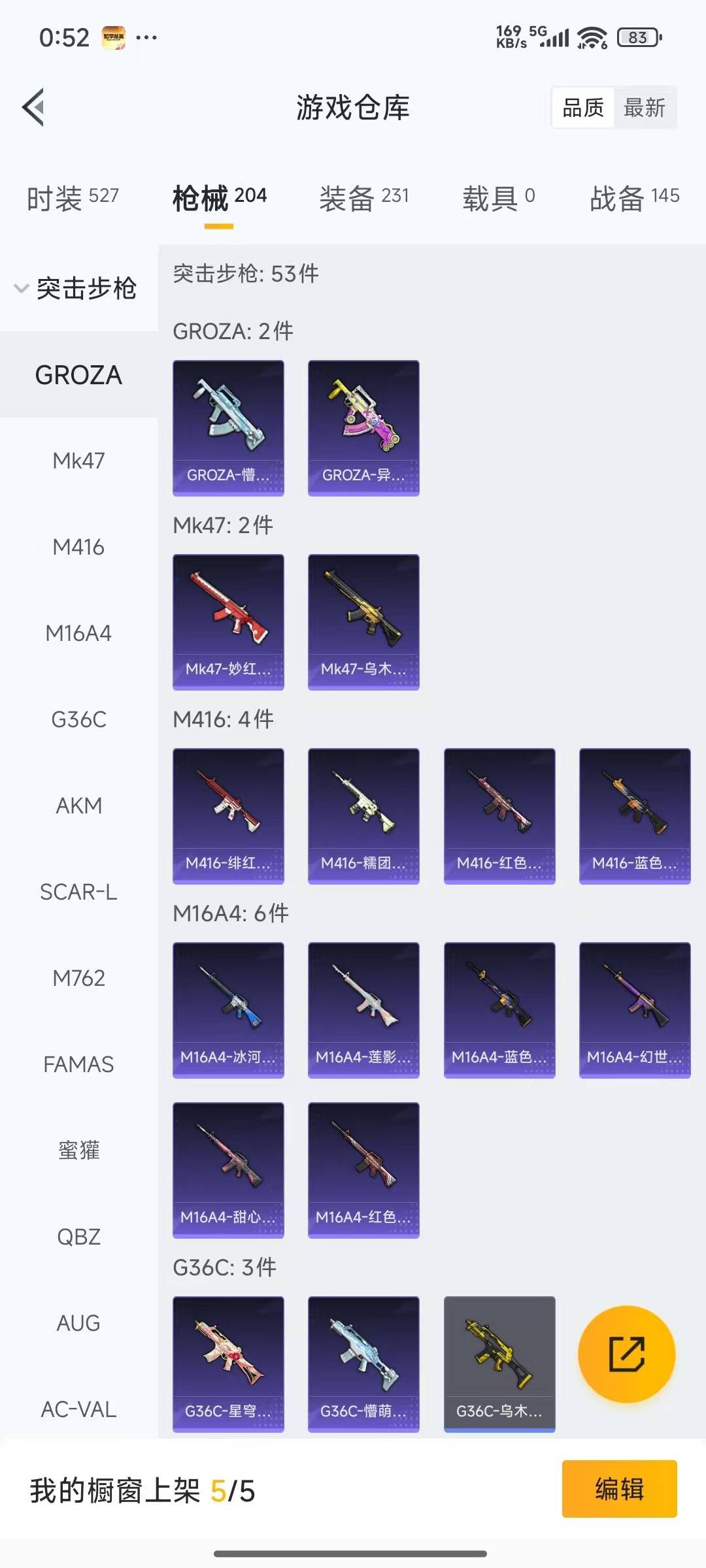Sort items by 最新
This screenshot has height=1568, width=706.
tap(644, 108)
